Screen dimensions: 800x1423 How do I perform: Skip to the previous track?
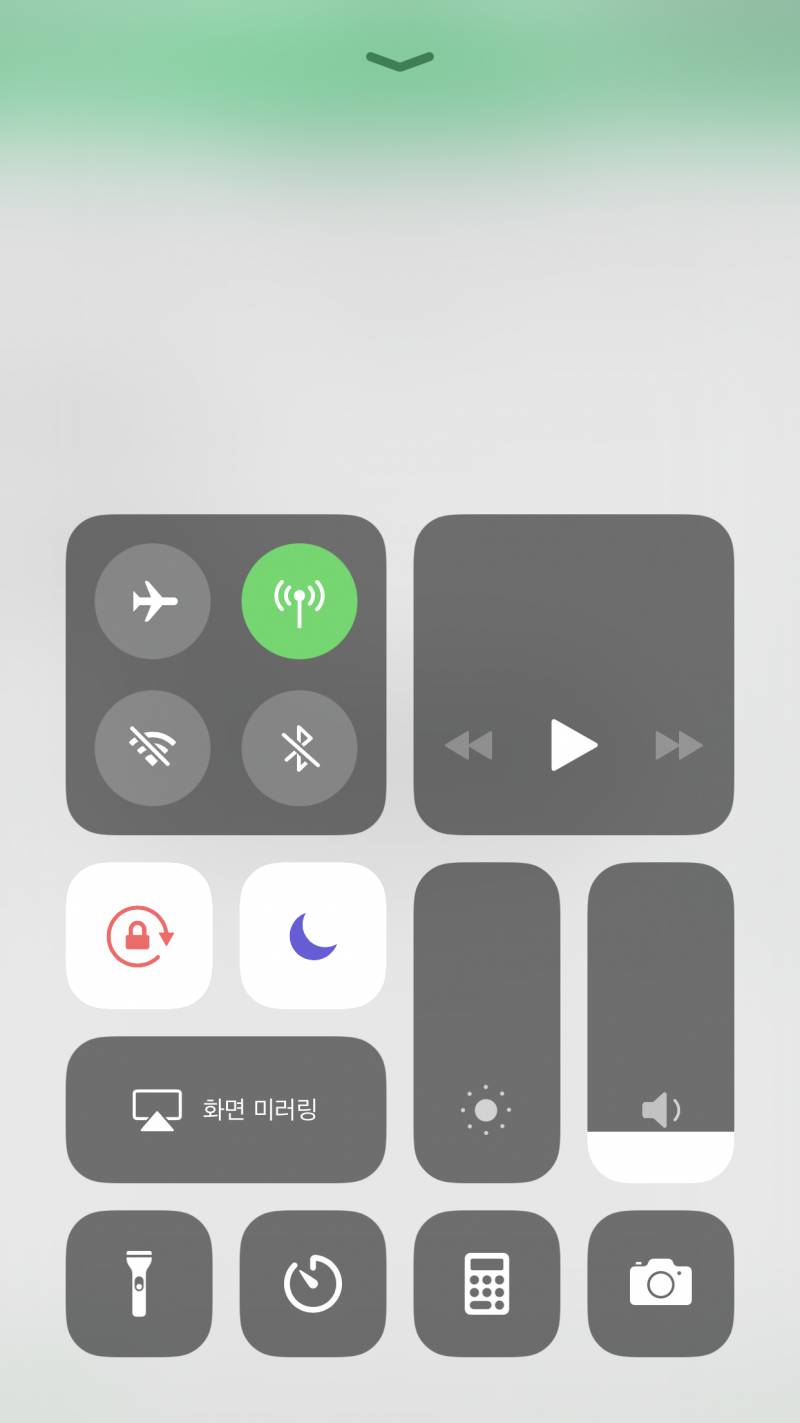469,745
